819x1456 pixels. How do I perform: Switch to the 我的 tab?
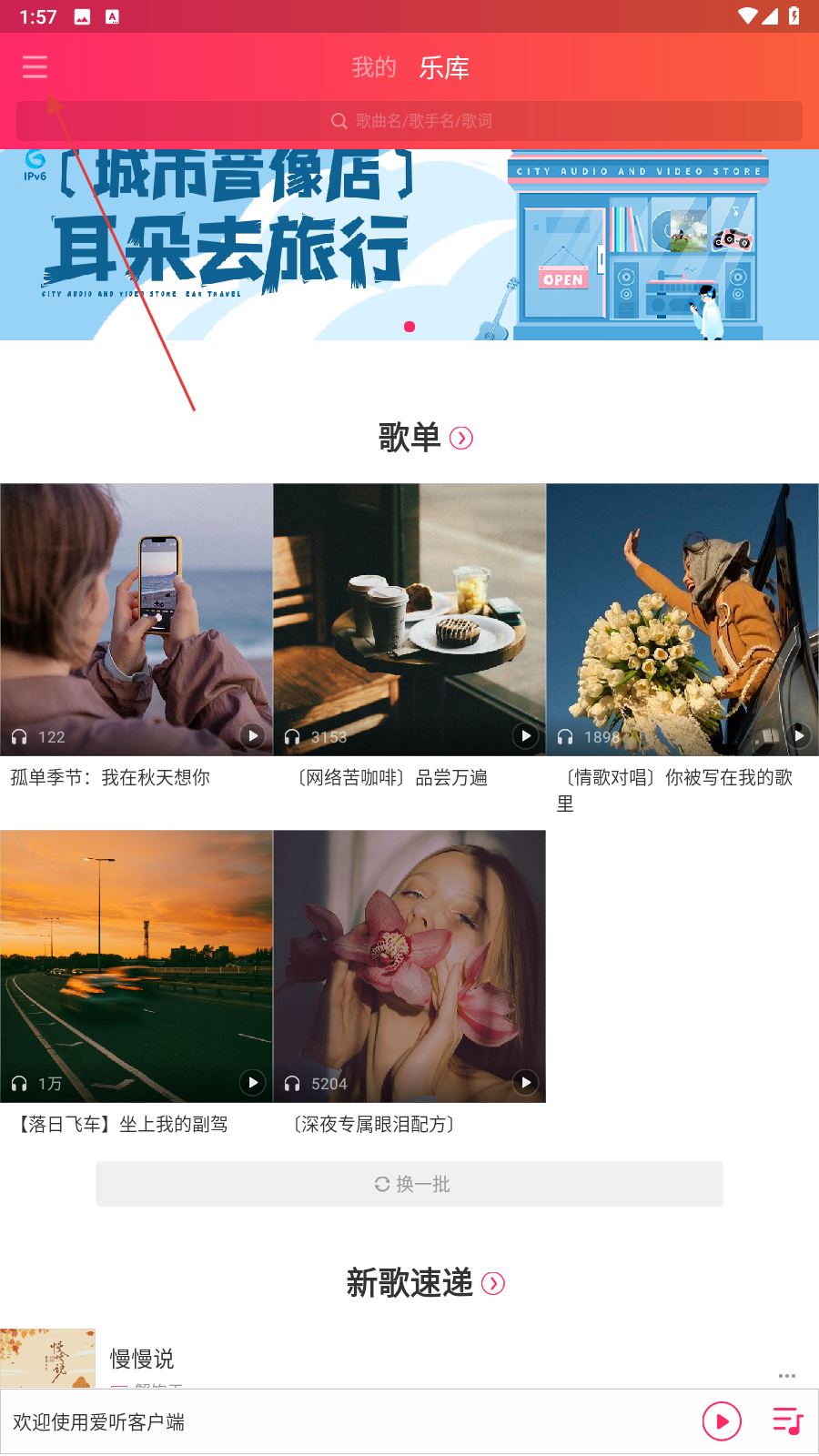click(x=374, y=67)
